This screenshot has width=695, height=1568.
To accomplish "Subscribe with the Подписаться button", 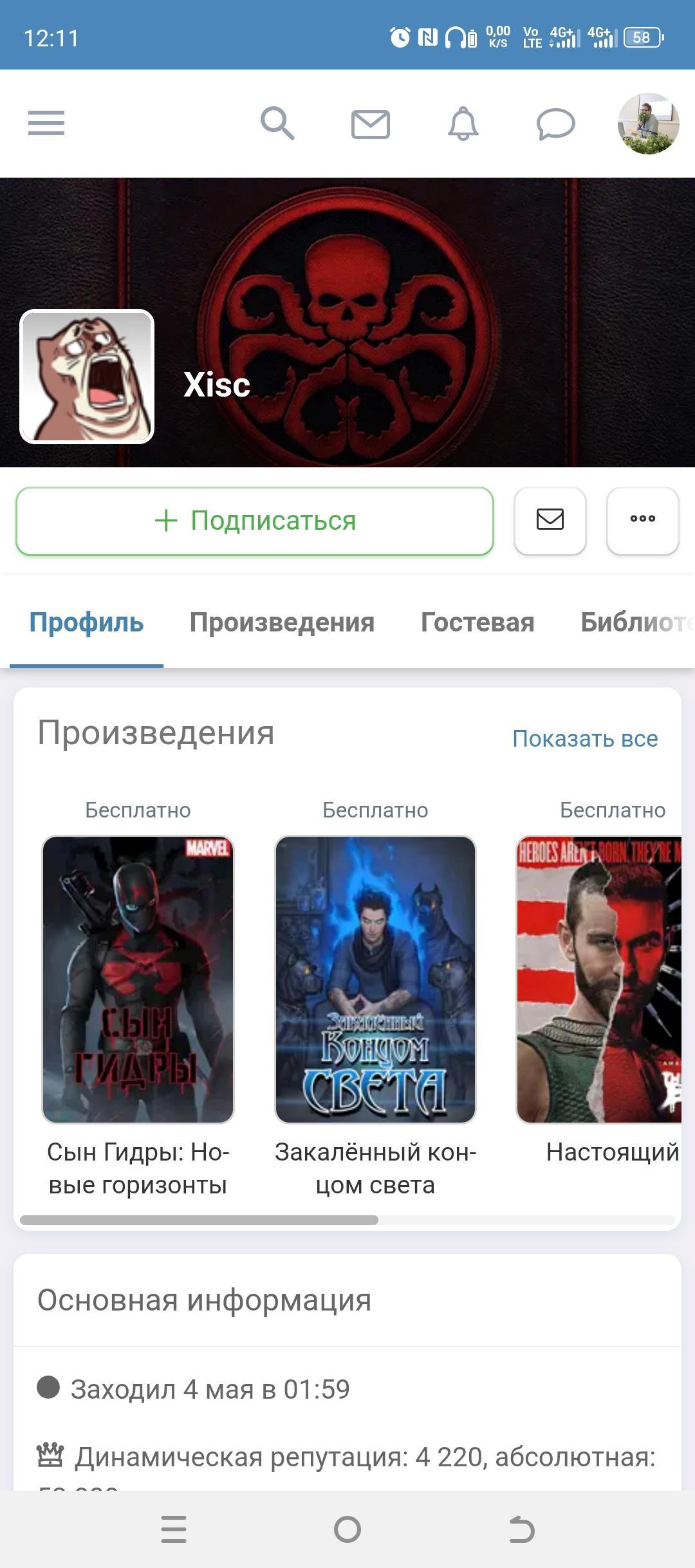I will point(255,521).
